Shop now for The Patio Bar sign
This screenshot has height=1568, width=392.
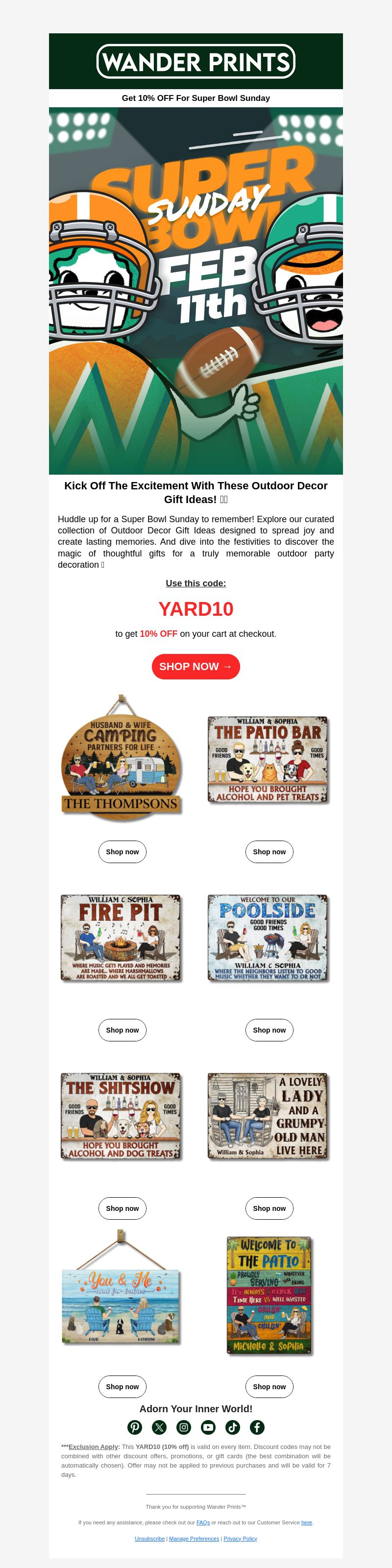(x=269, y=851)
